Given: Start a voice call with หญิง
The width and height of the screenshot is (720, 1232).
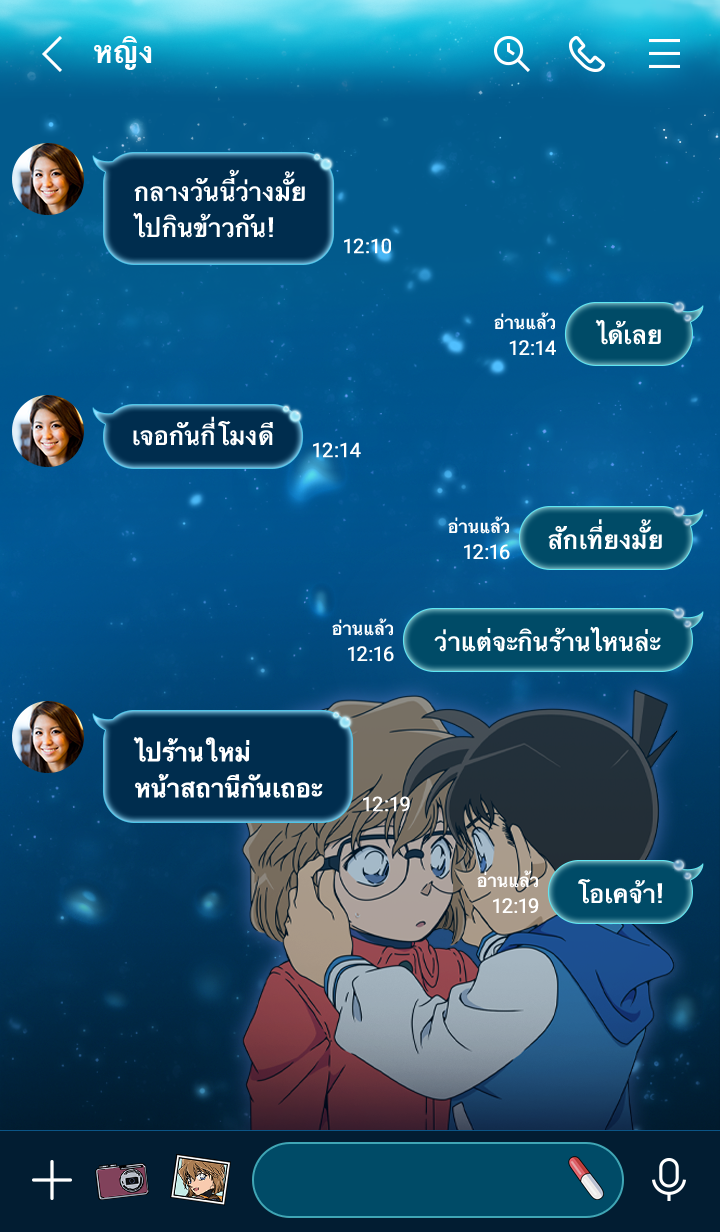Looking at the screenshot, I should pyautogui.click(x=587, y=54).
